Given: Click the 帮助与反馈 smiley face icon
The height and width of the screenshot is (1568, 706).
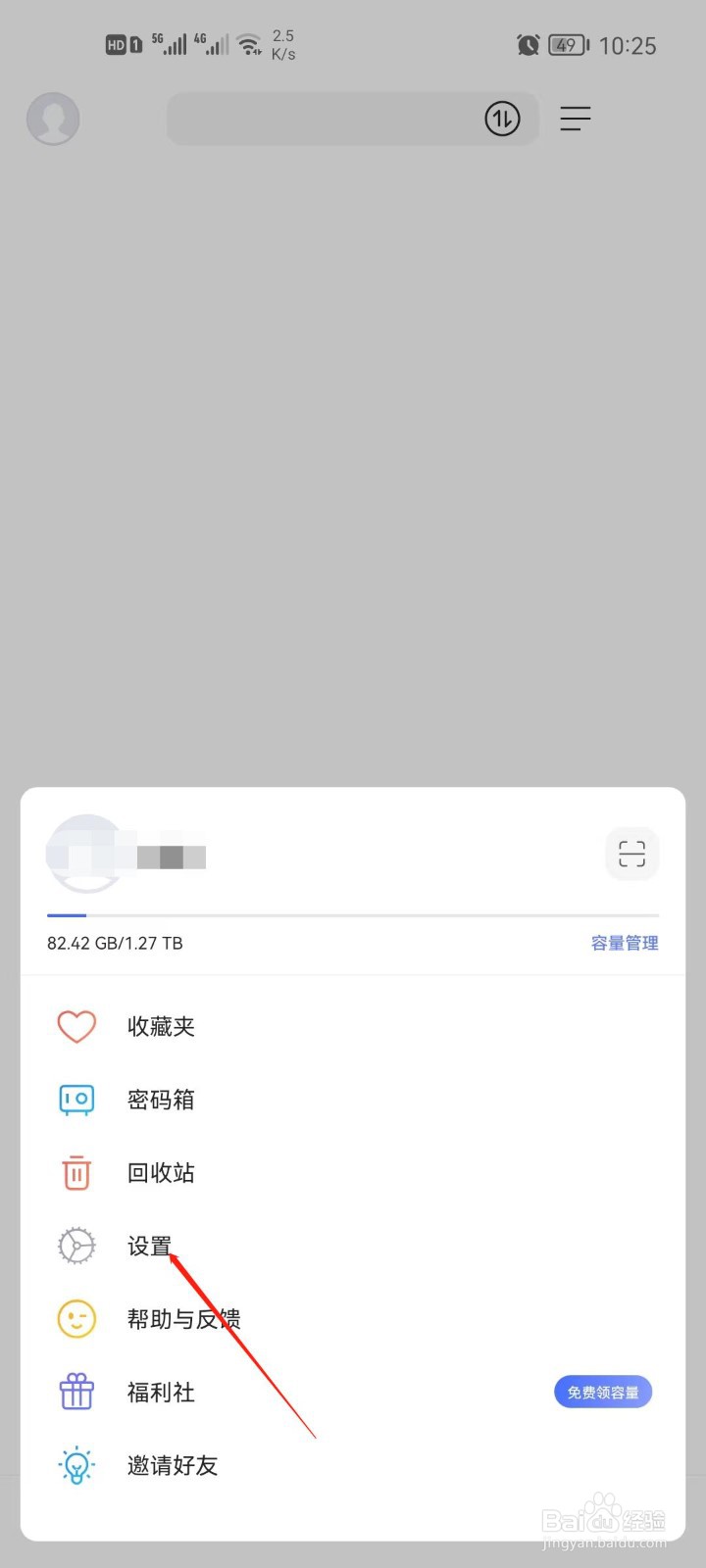Looking at the screenshot, I should click(x=76, y=1318).
